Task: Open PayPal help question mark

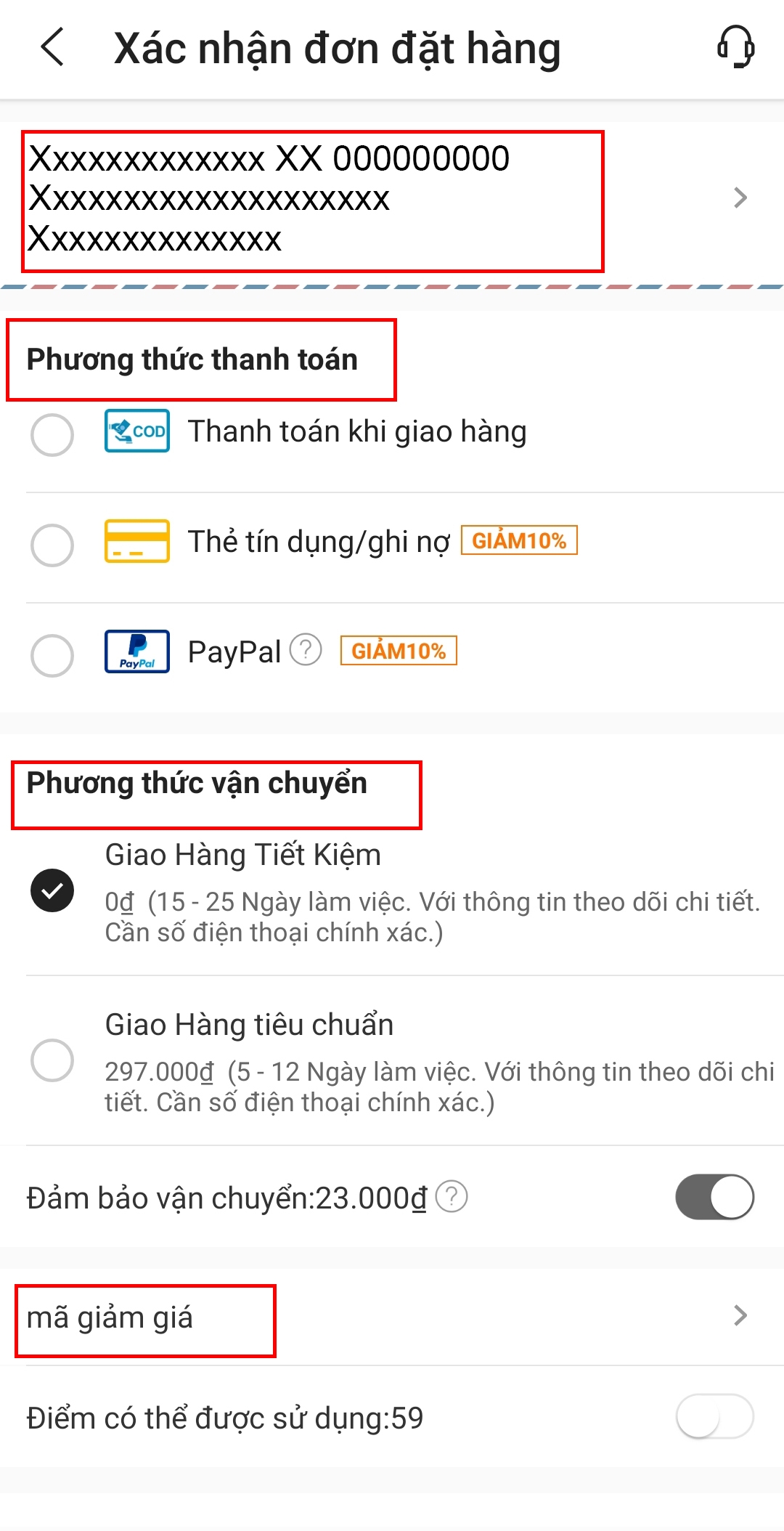Action: (306, 650)
